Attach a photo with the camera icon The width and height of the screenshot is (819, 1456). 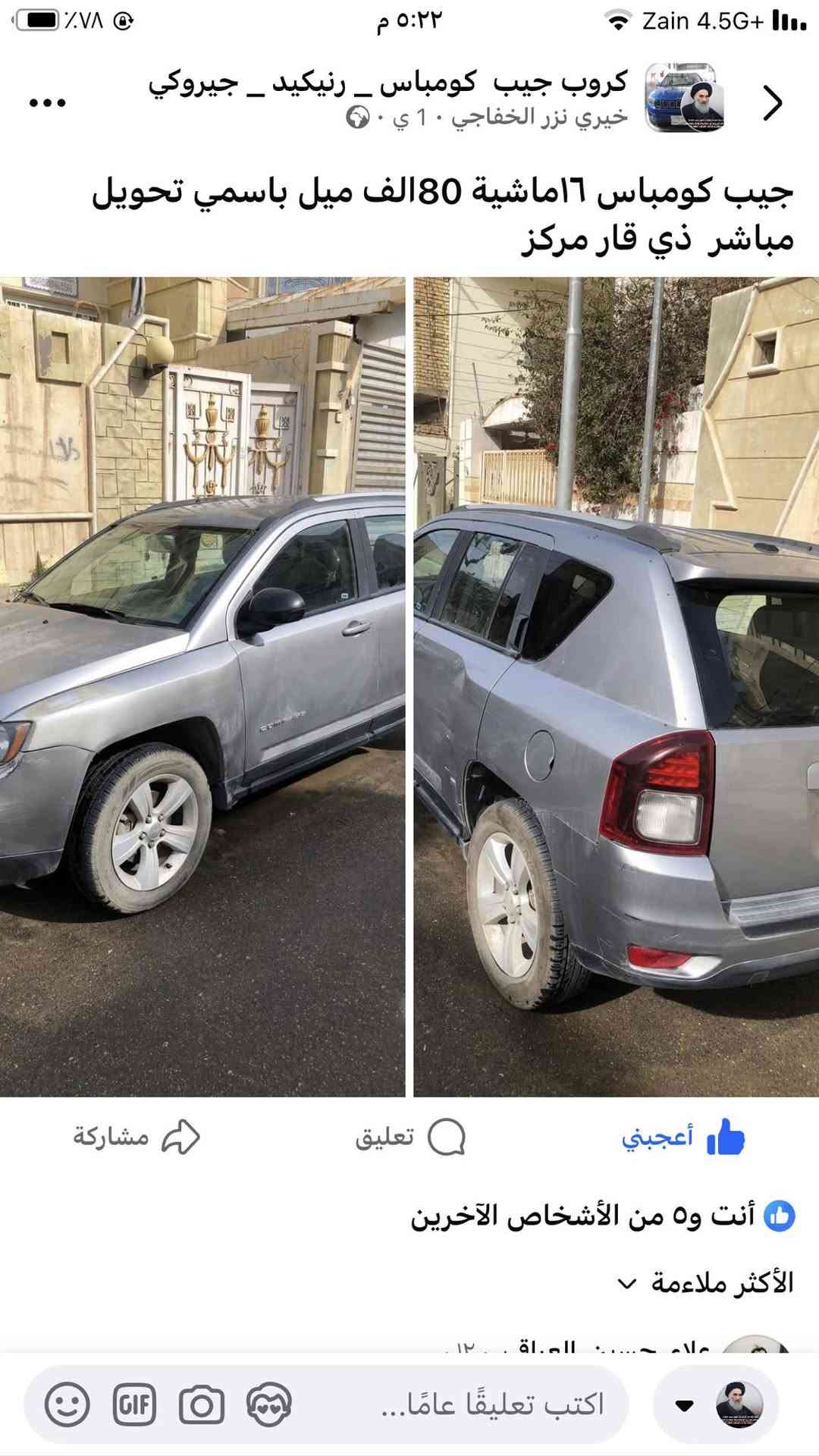click(201, 1404)
